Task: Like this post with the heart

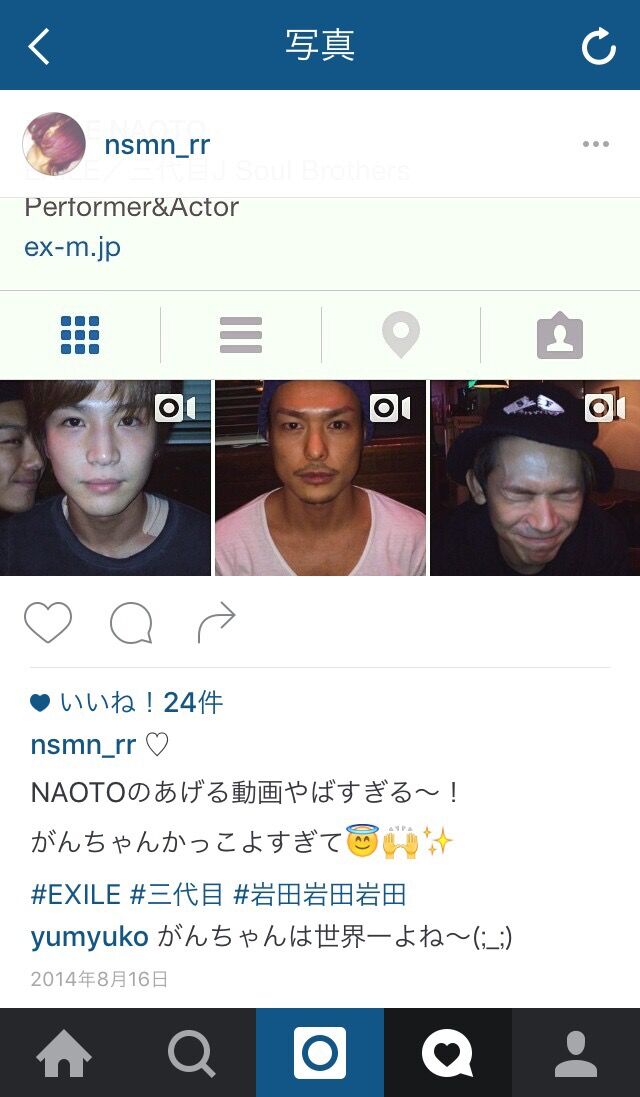Action: (x=48, y=623)
